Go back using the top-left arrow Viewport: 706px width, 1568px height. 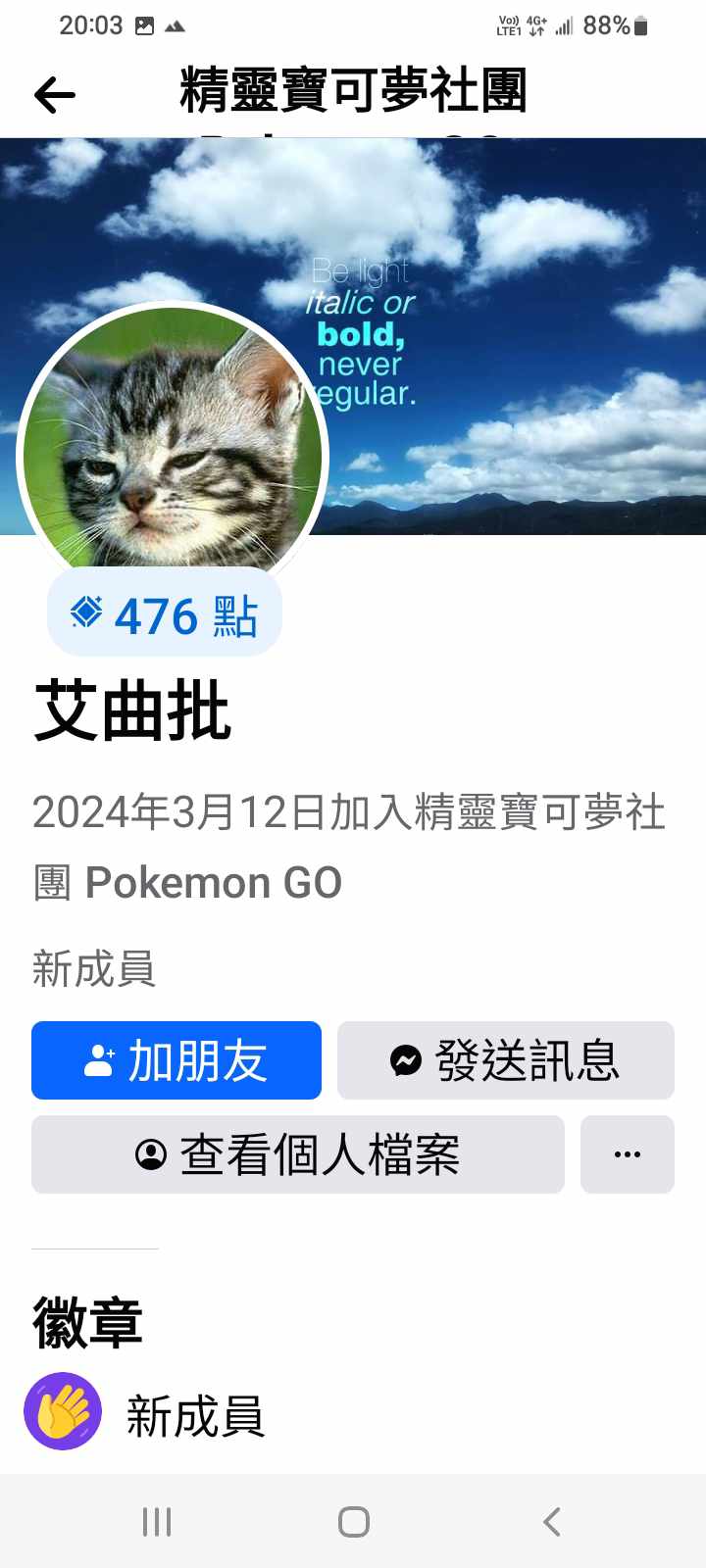55,95
